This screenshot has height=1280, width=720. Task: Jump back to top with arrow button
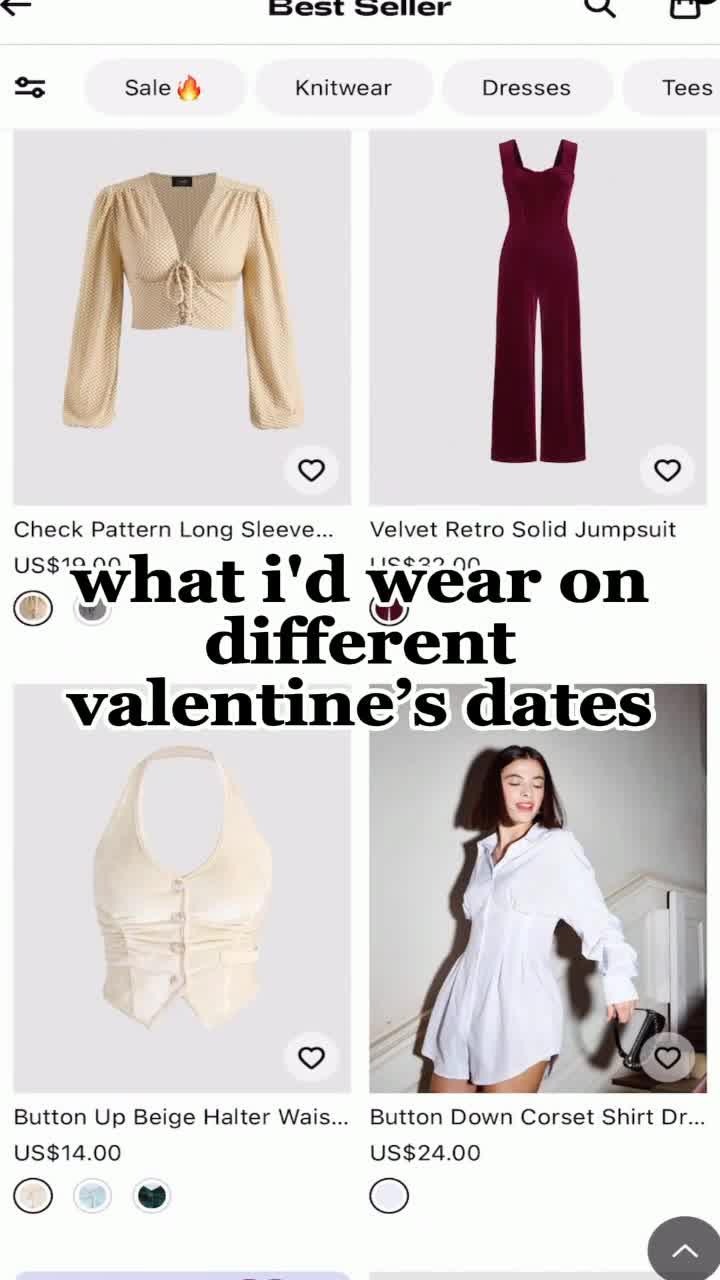click(684, 1250)
